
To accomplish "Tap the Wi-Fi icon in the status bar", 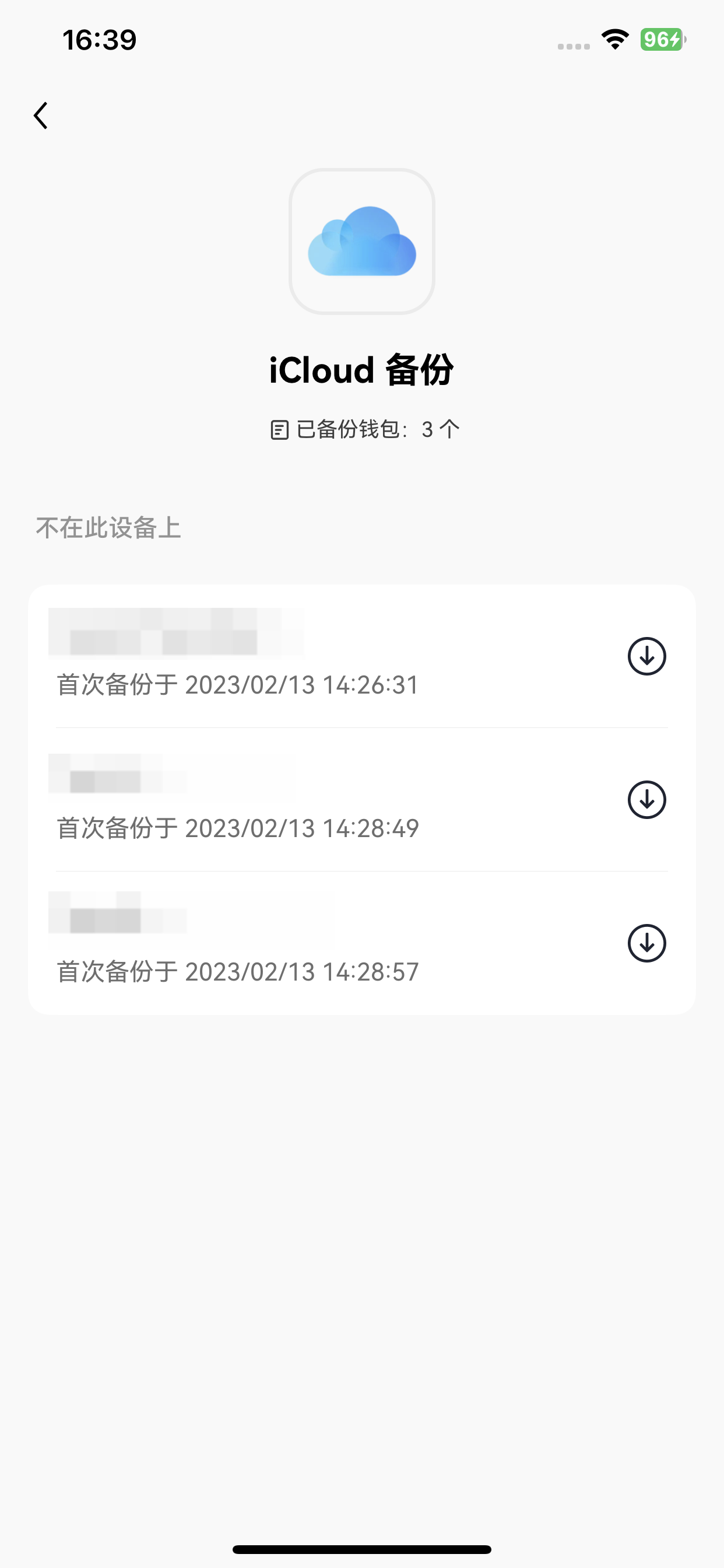I will (x=614, y=38).
